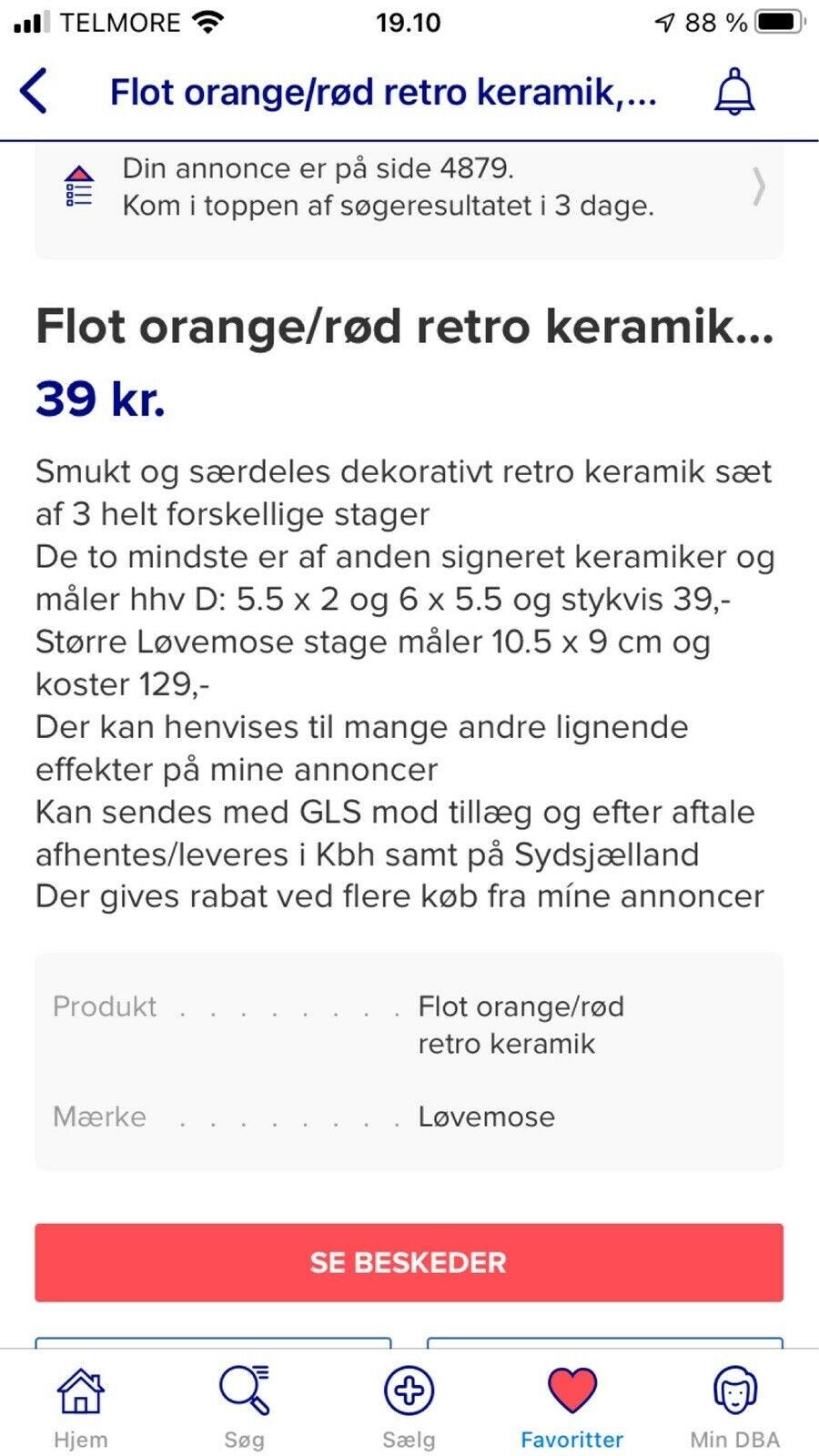
Task: Go to the Favoritter tab
Action: (571, 1408)
